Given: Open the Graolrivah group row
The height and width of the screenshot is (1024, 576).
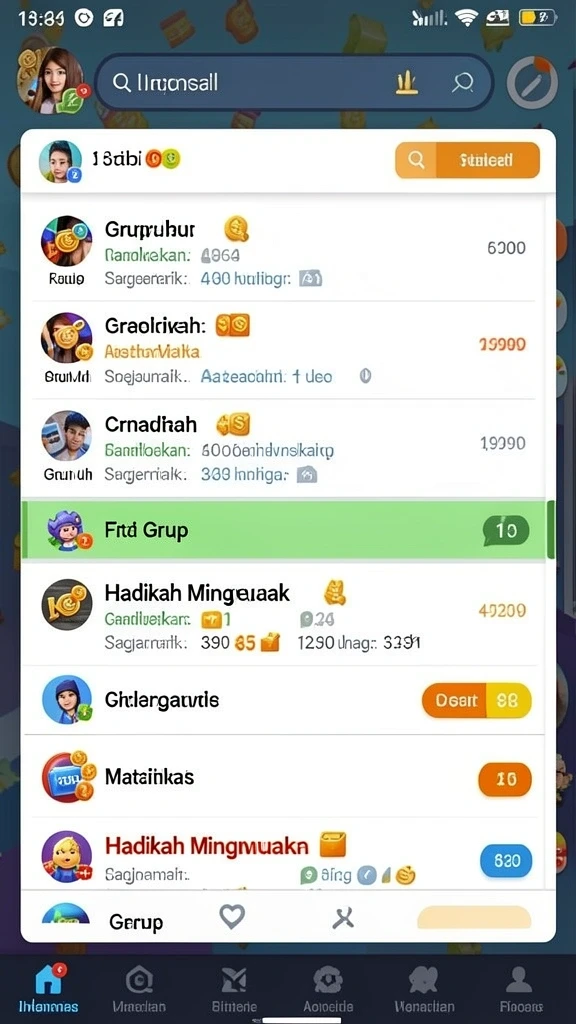Looking at the screenshot, I should point(283,351).
